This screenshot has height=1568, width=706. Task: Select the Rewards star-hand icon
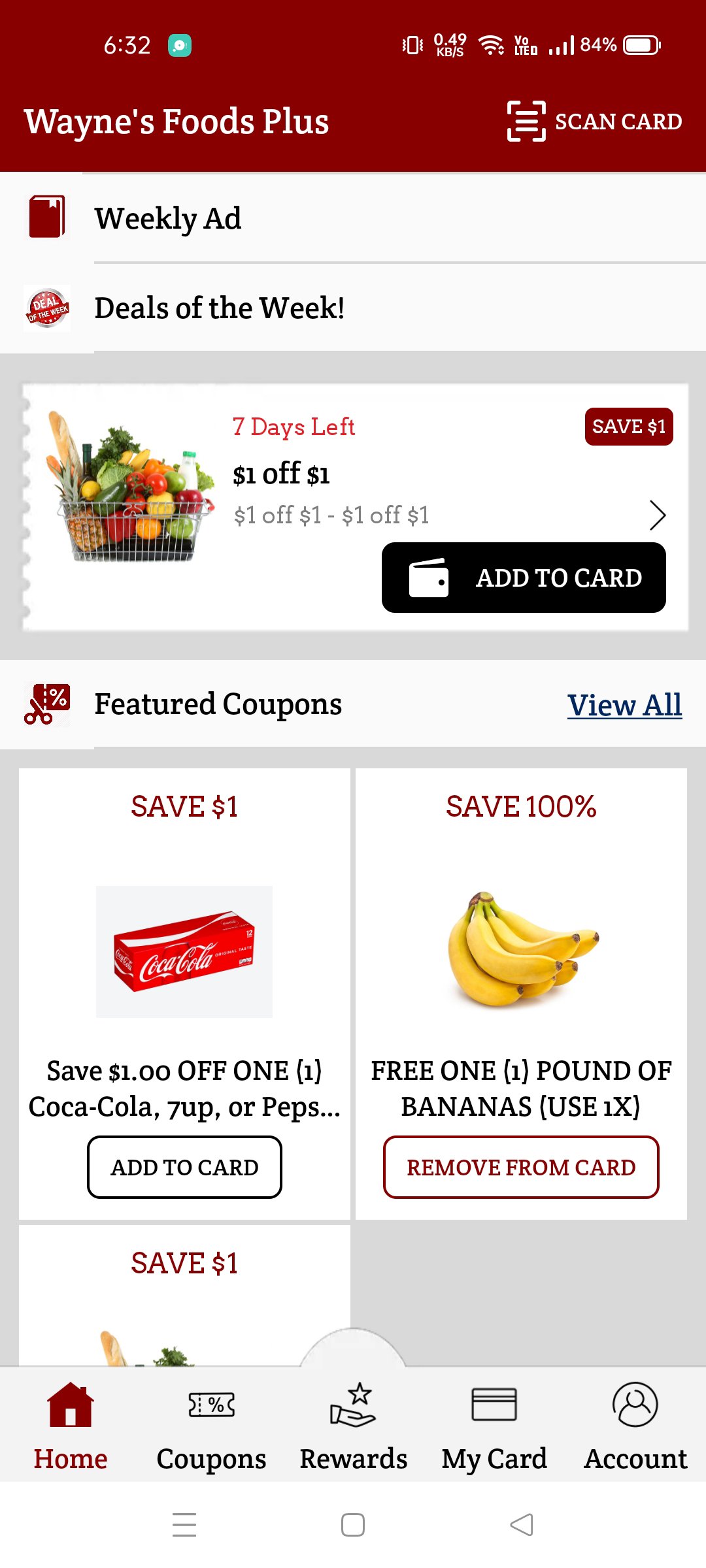354,1404
